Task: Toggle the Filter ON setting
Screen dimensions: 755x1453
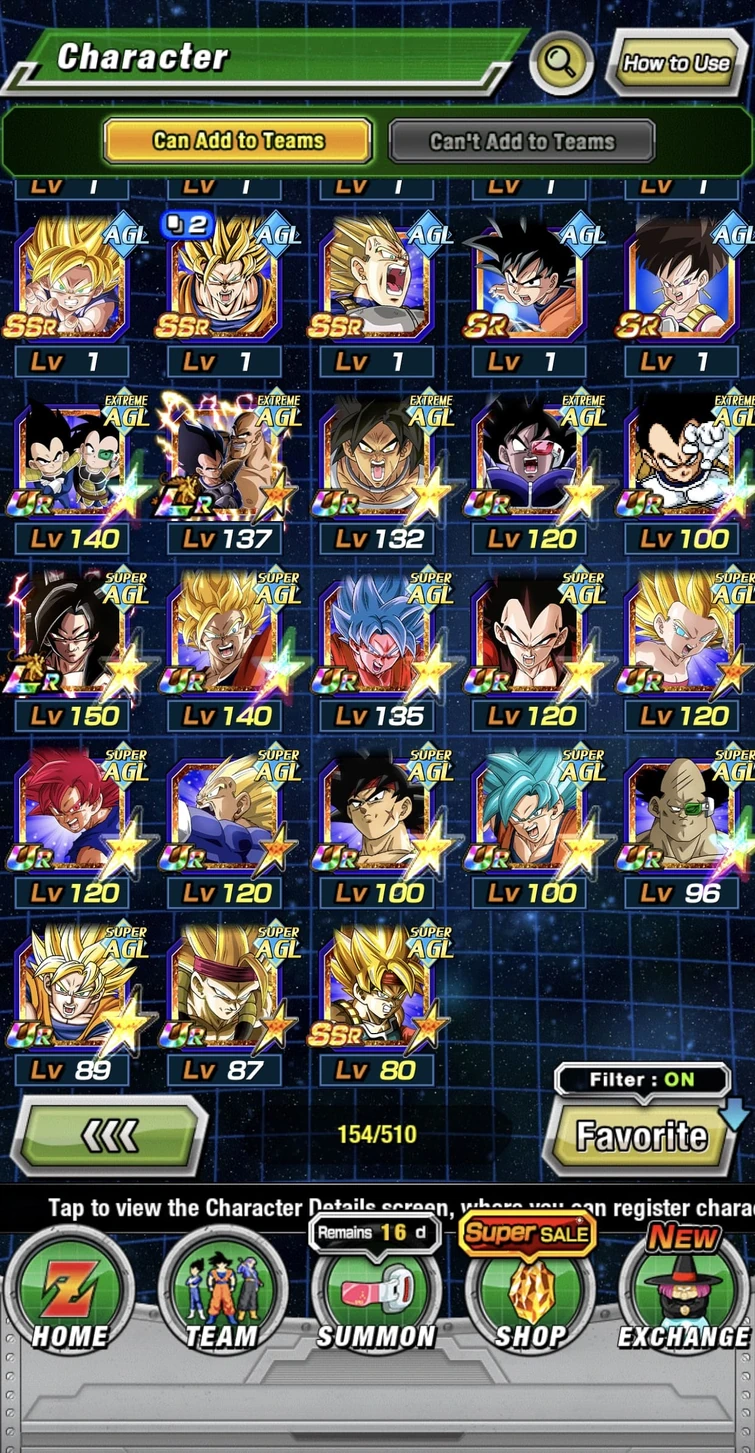Action: 641,1080
